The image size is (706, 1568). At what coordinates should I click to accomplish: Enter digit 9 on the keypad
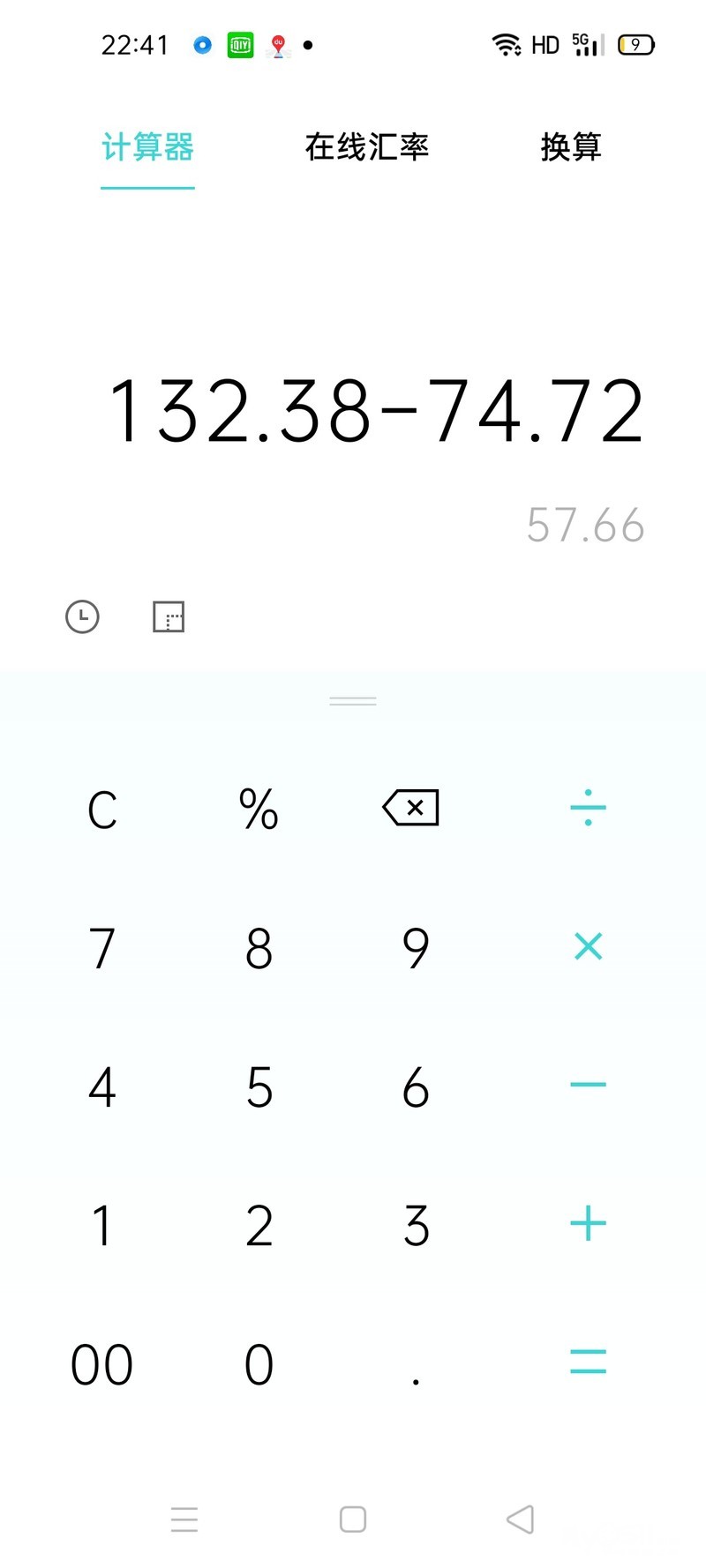(x=416, y=948)
